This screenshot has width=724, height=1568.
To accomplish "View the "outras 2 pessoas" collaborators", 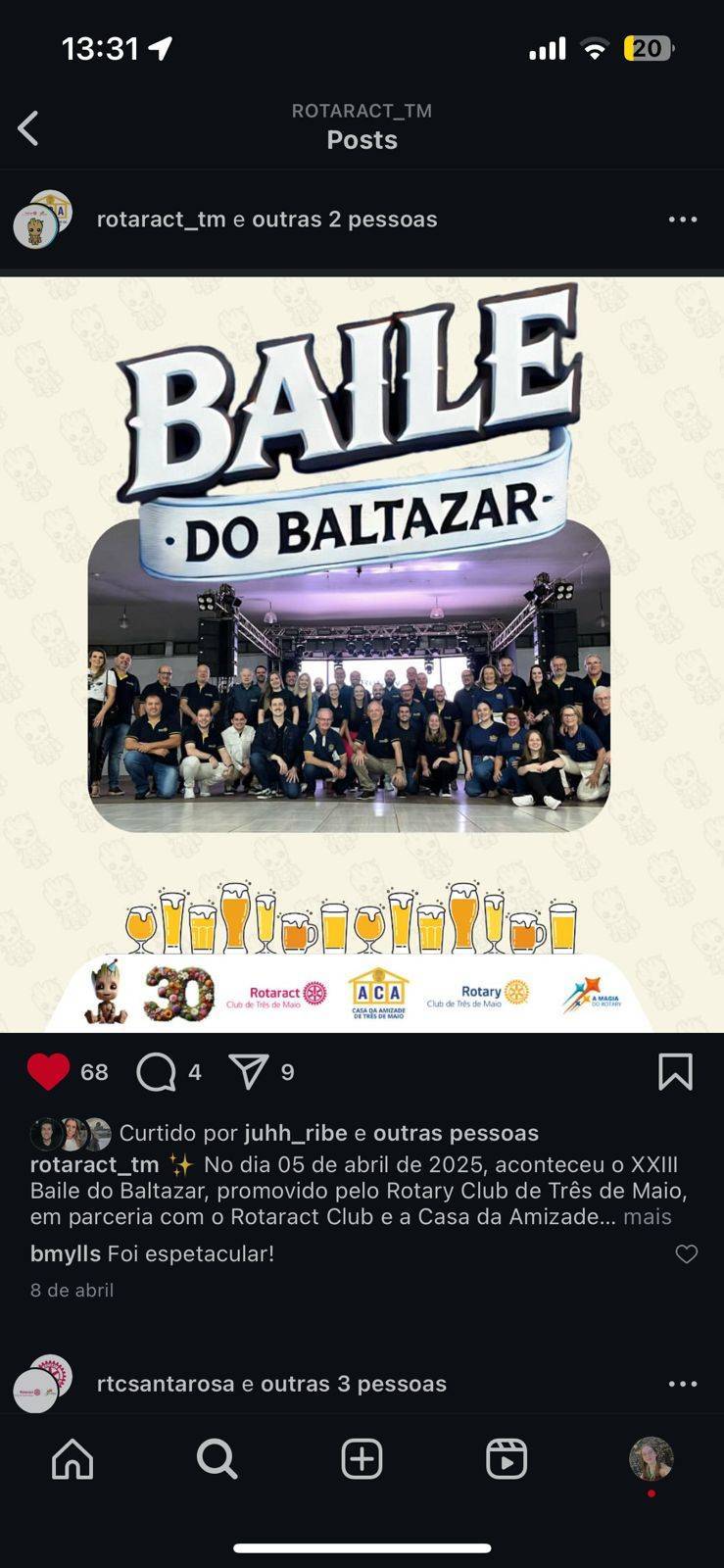I will (344, 220).
